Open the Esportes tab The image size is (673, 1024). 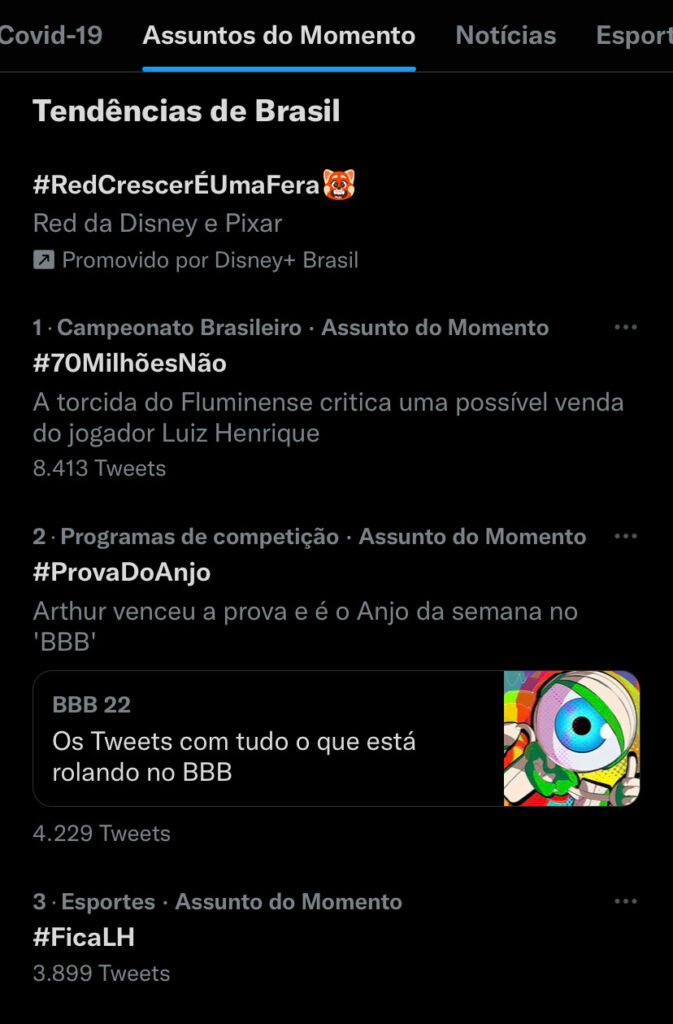click(634, 35)
